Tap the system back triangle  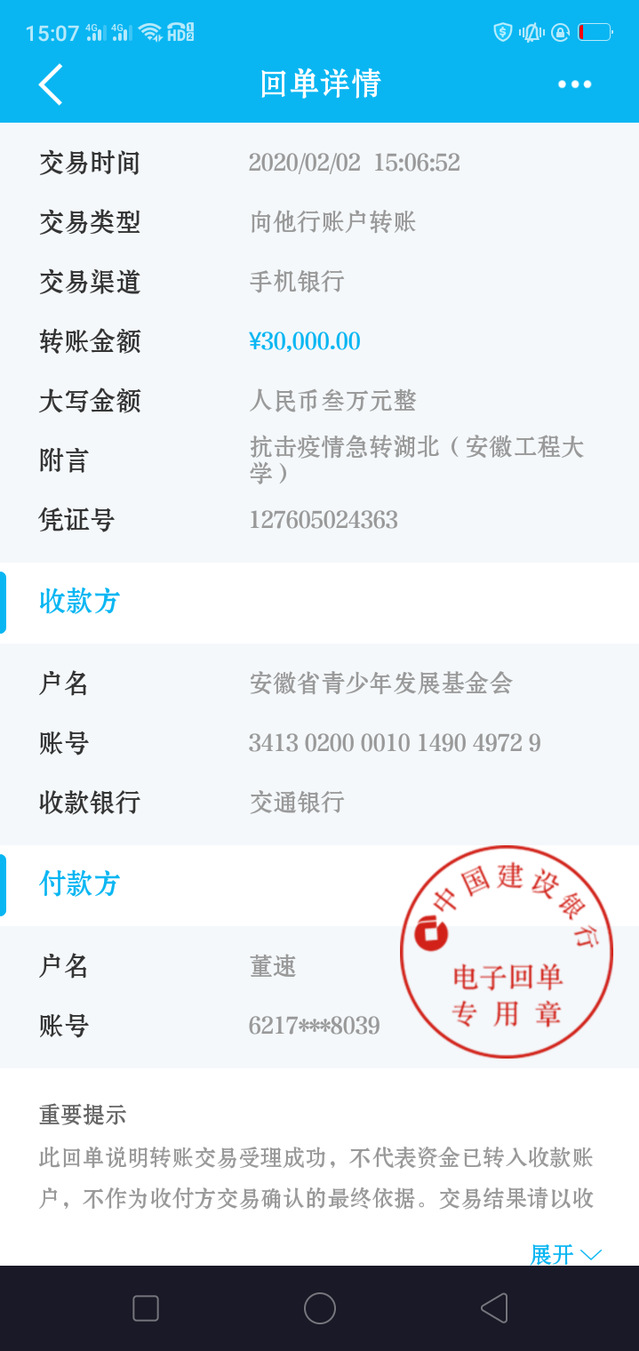[494, 1308]
